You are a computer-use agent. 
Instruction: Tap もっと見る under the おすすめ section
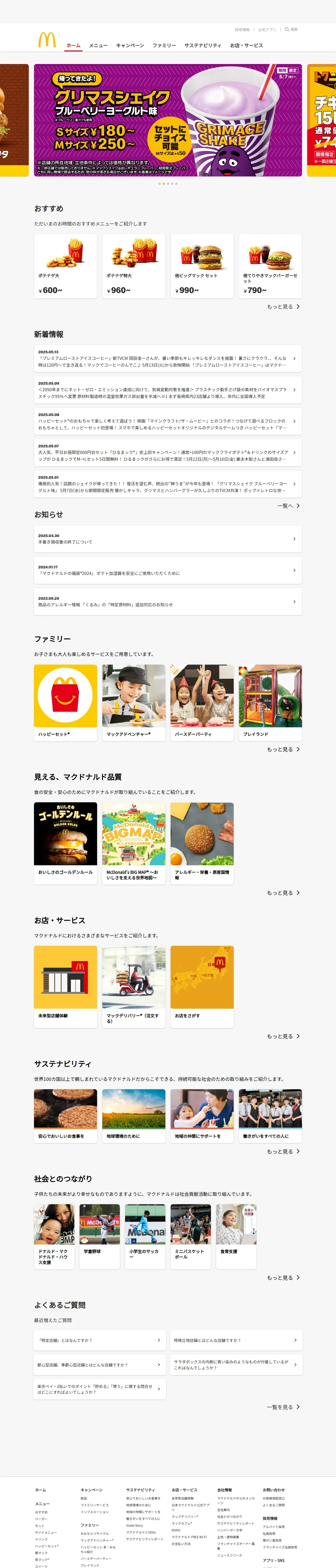283,307
